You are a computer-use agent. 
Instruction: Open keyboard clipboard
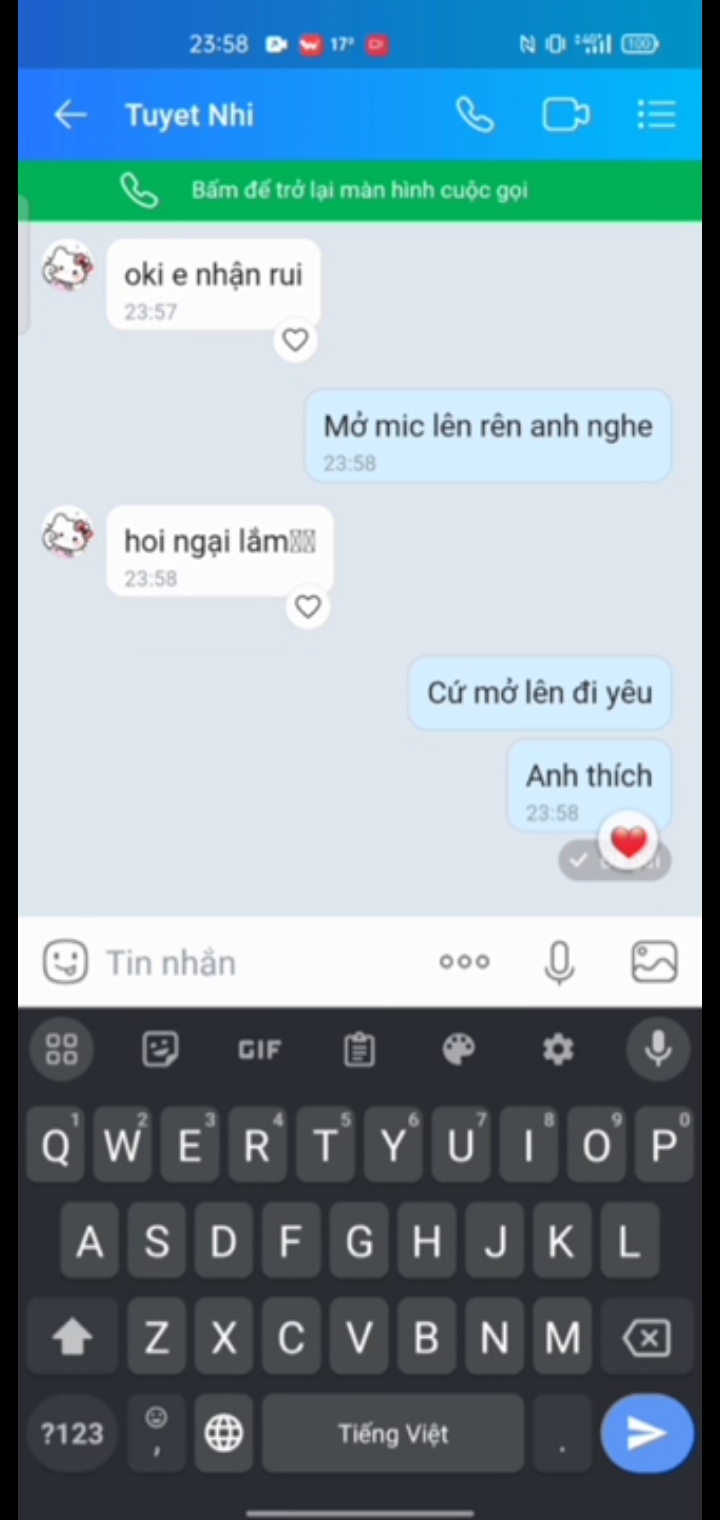tap(358, 1049)
